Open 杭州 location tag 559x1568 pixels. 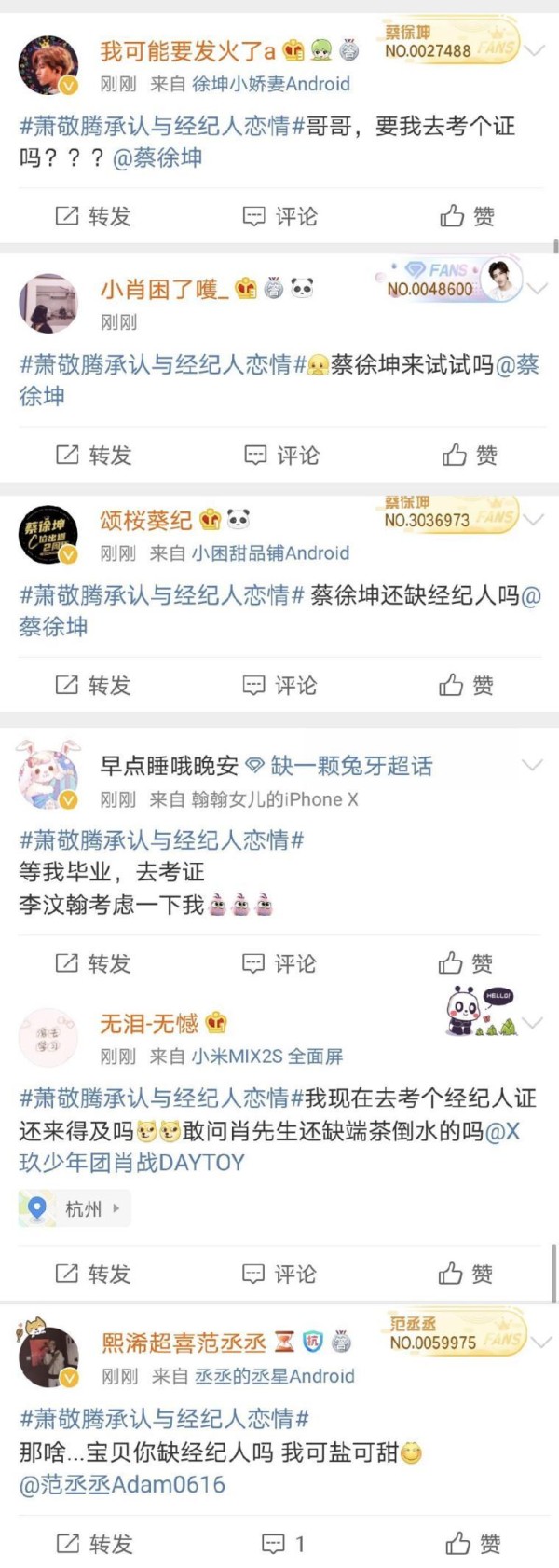coord(75,1209)
